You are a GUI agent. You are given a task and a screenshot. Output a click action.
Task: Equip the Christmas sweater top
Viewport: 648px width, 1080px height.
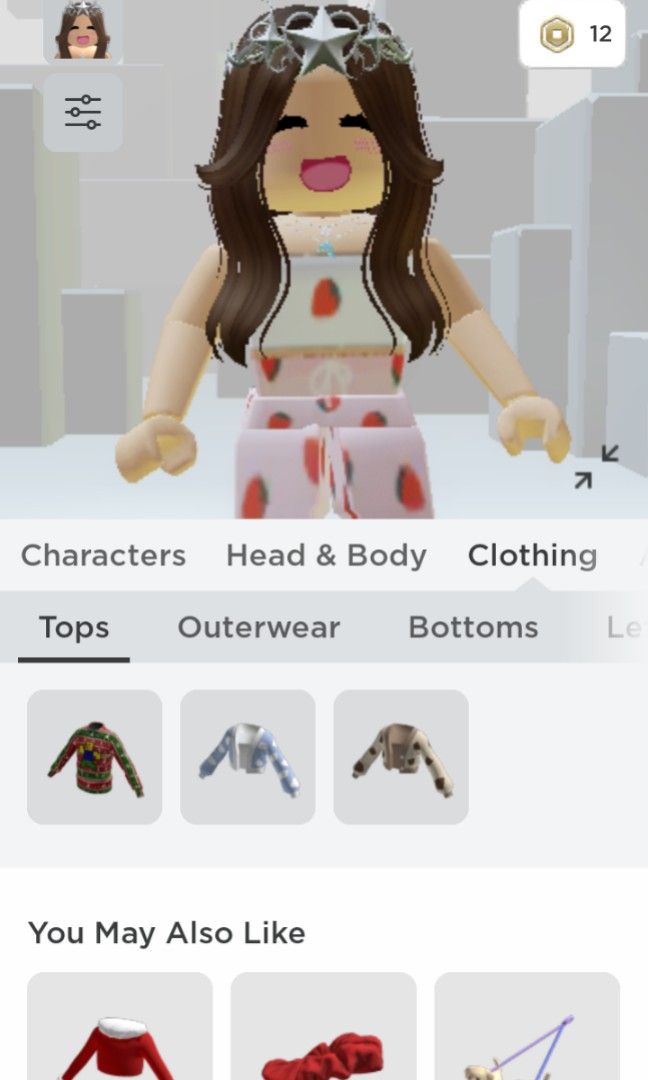coord(95,757)
